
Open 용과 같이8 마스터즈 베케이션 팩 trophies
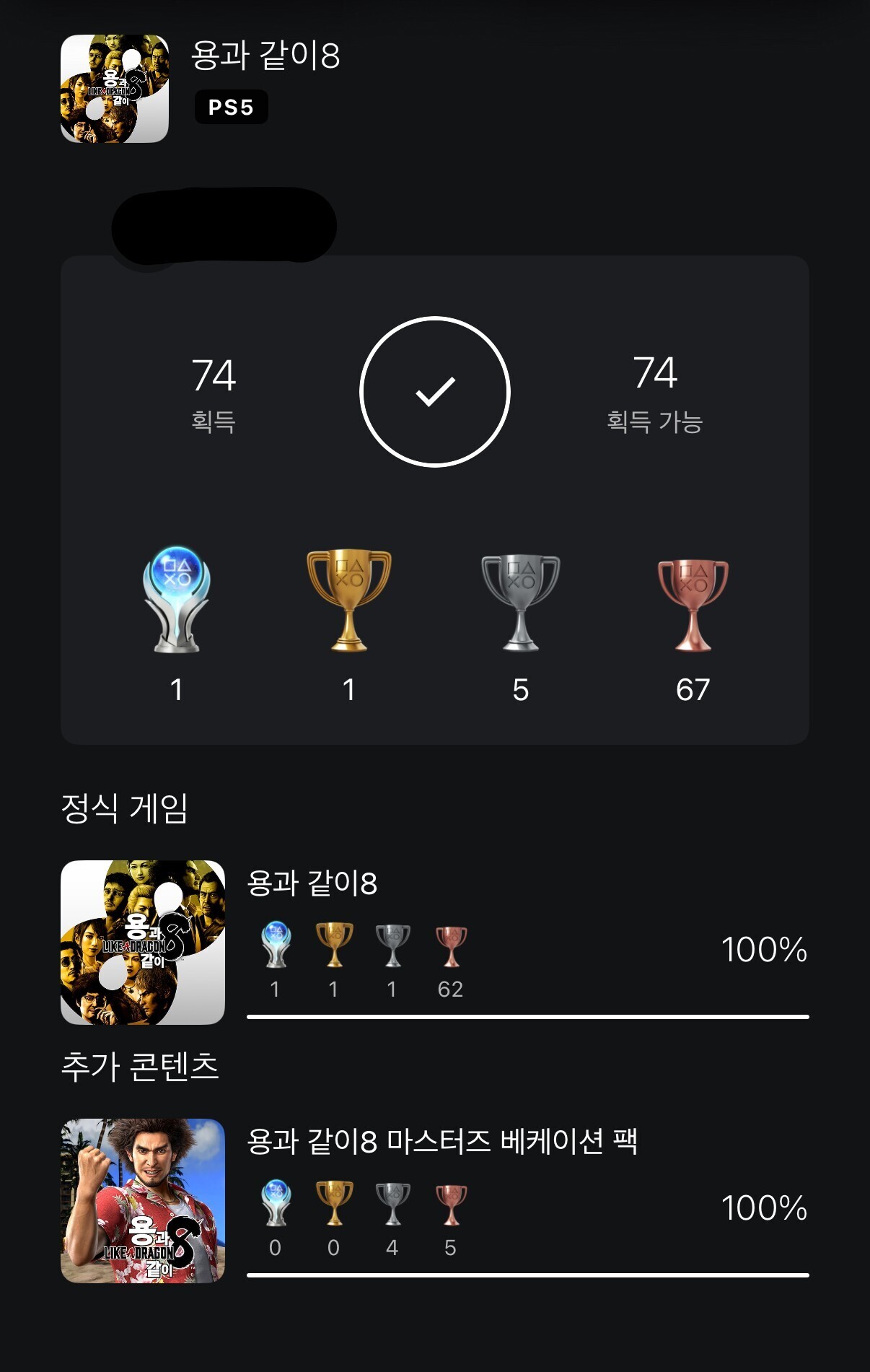pos(433,1200)
